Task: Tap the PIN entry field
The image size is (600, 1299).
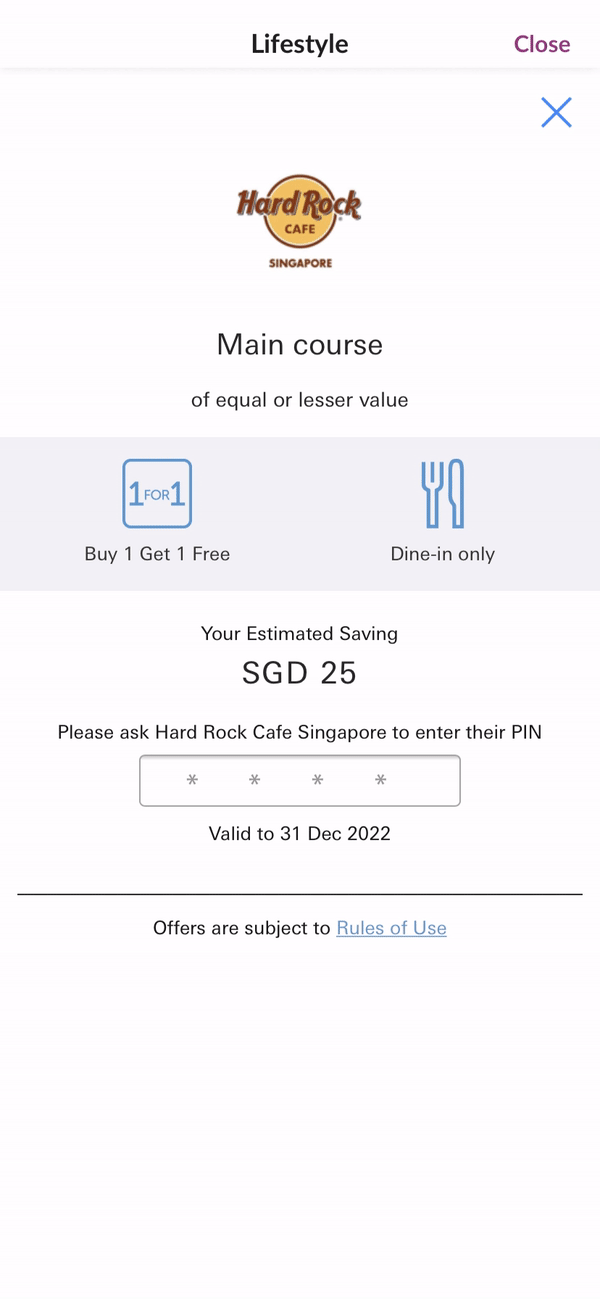Action: coord(300,780)
